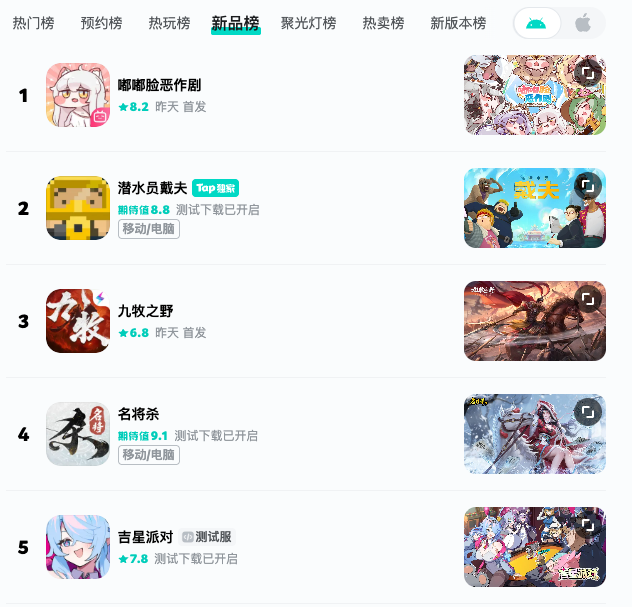The image size is (632, 607).
Task: Open the 吉星派对 game entry
Action: click(145, 537)
